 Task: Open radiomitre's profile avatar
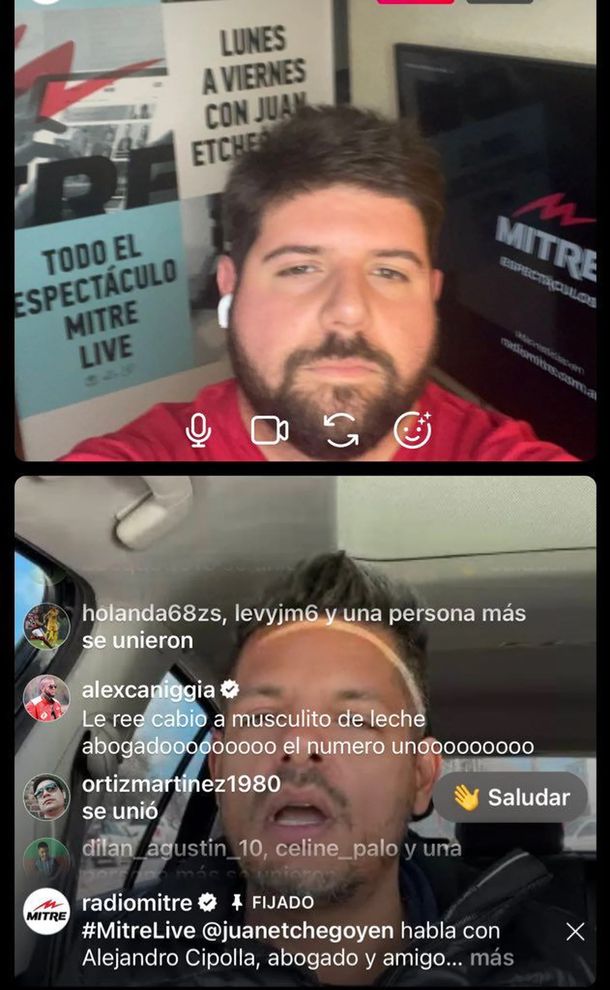(x=46, y=912)
